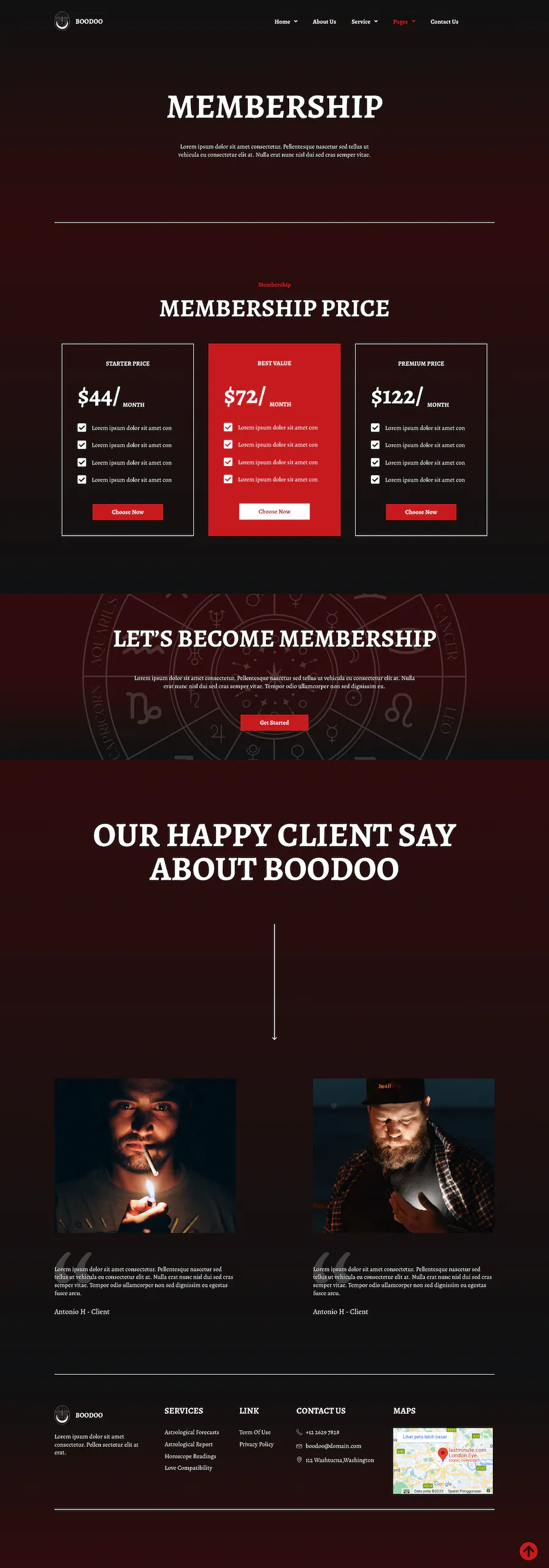This screenshot has height=1568, width=549.
Task: Open larger map from footer map
Action: click(425, 1437)
